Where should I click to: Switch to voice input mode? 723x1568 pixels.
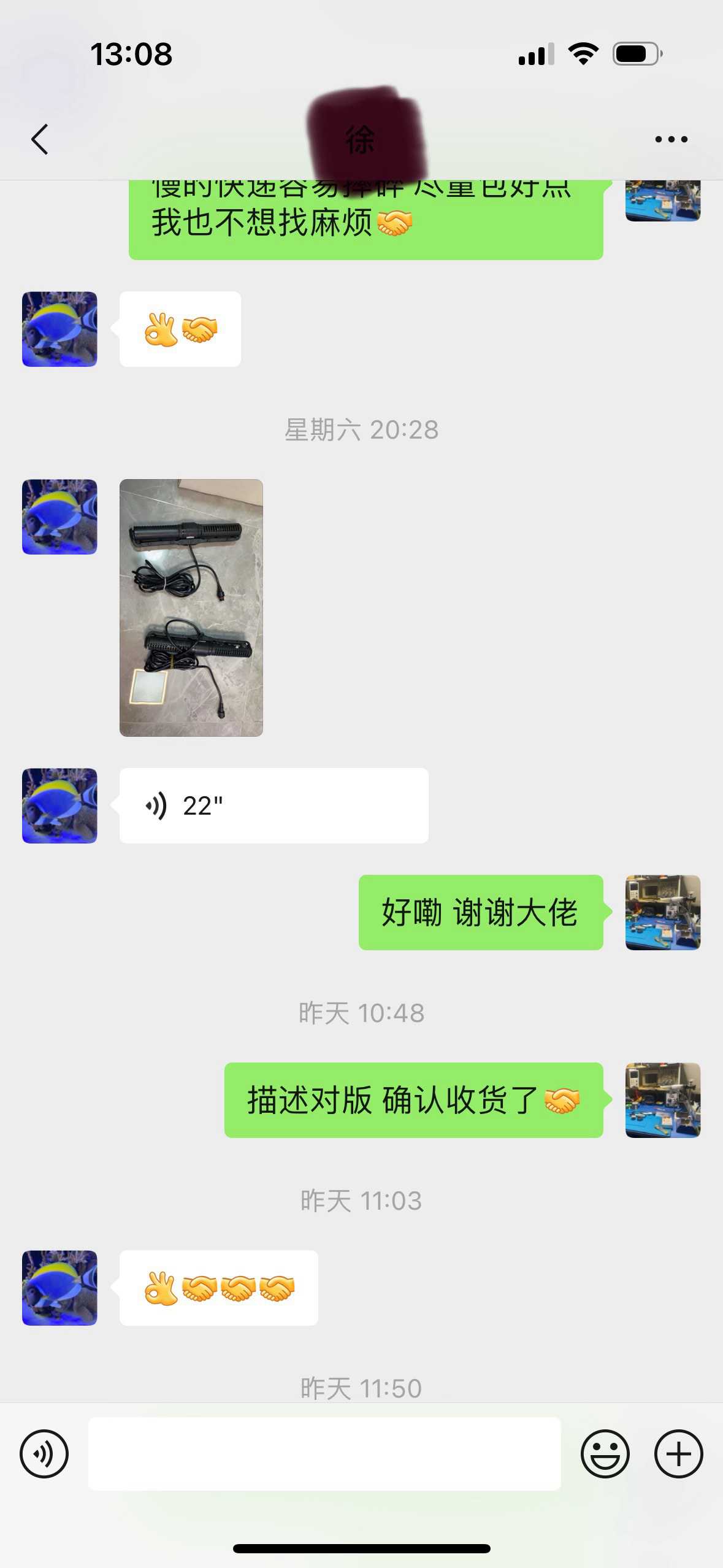pos(44,1453)
